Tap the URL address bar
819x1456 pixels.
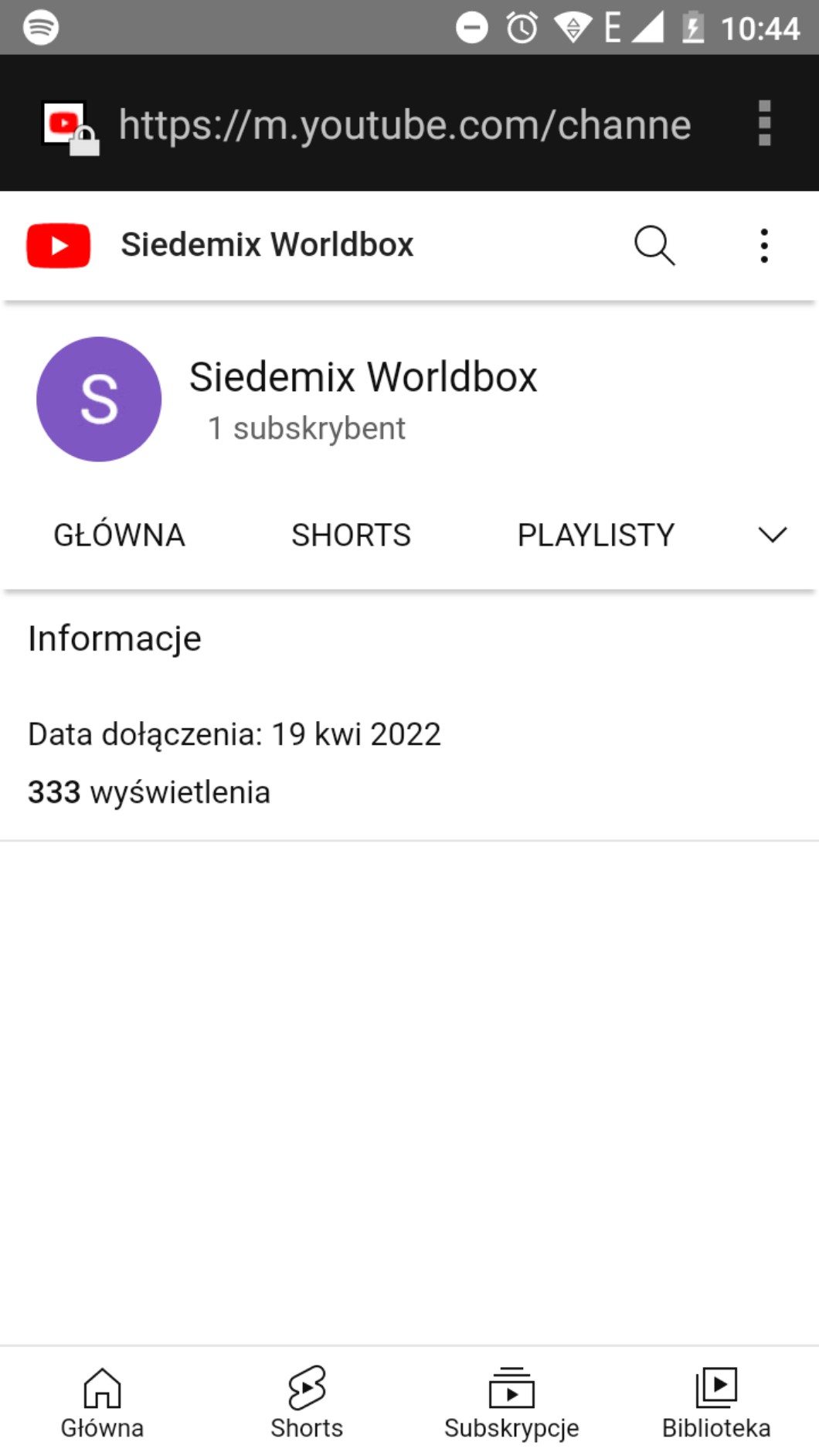[x=404, y=124]
